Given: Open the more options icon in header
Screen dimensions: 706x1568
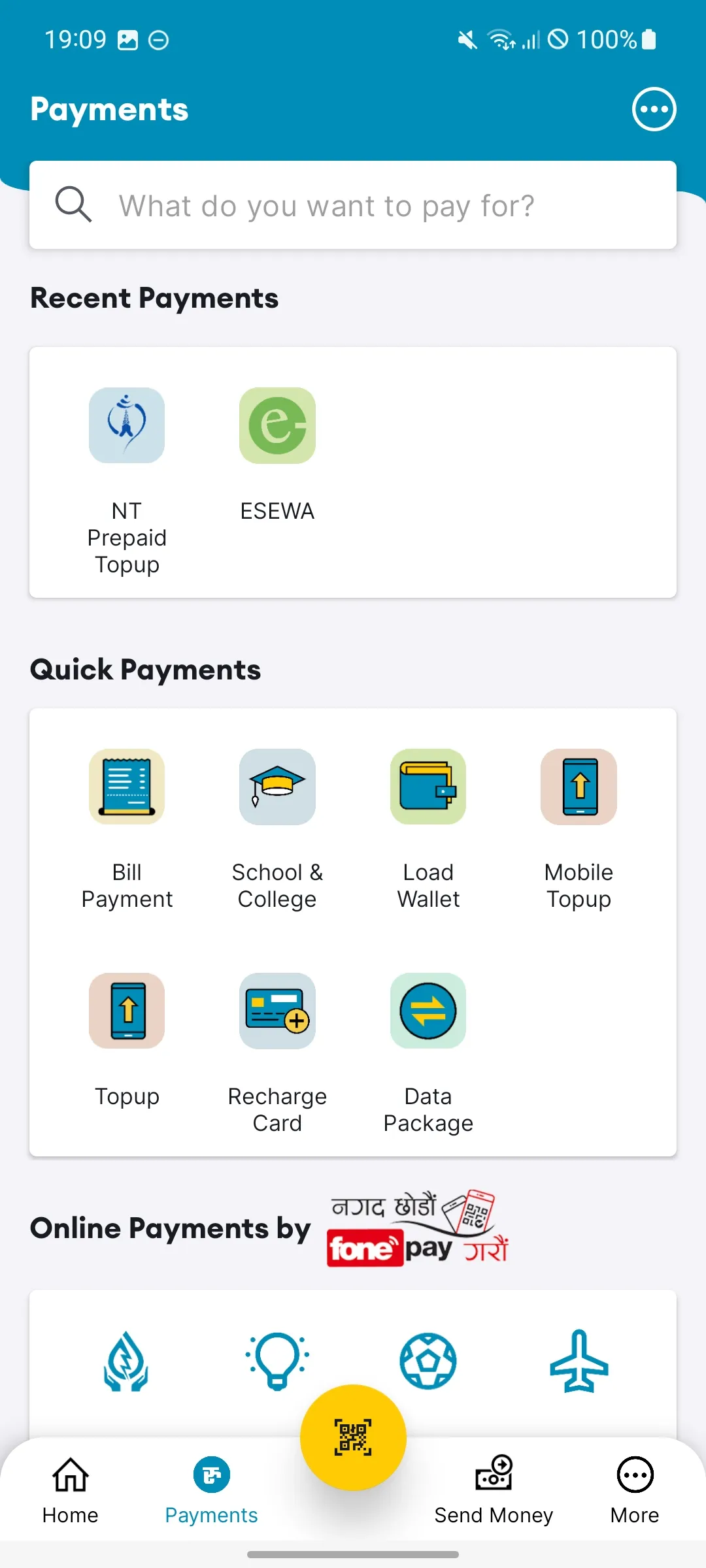Looking at the screenshot, I should (654, 109).
